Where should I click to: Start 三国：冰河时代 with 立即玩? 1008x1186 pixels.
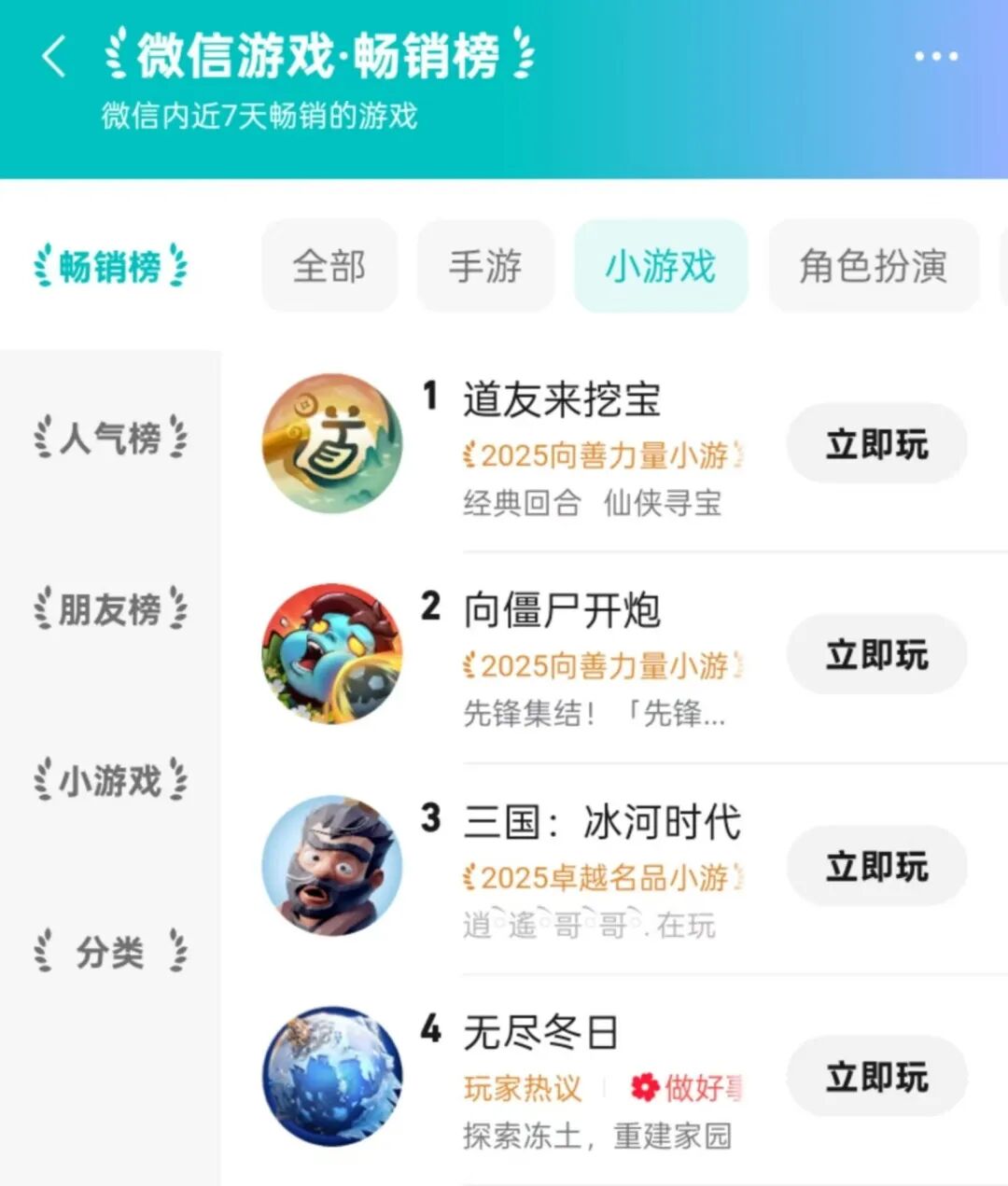click(876, 866)
